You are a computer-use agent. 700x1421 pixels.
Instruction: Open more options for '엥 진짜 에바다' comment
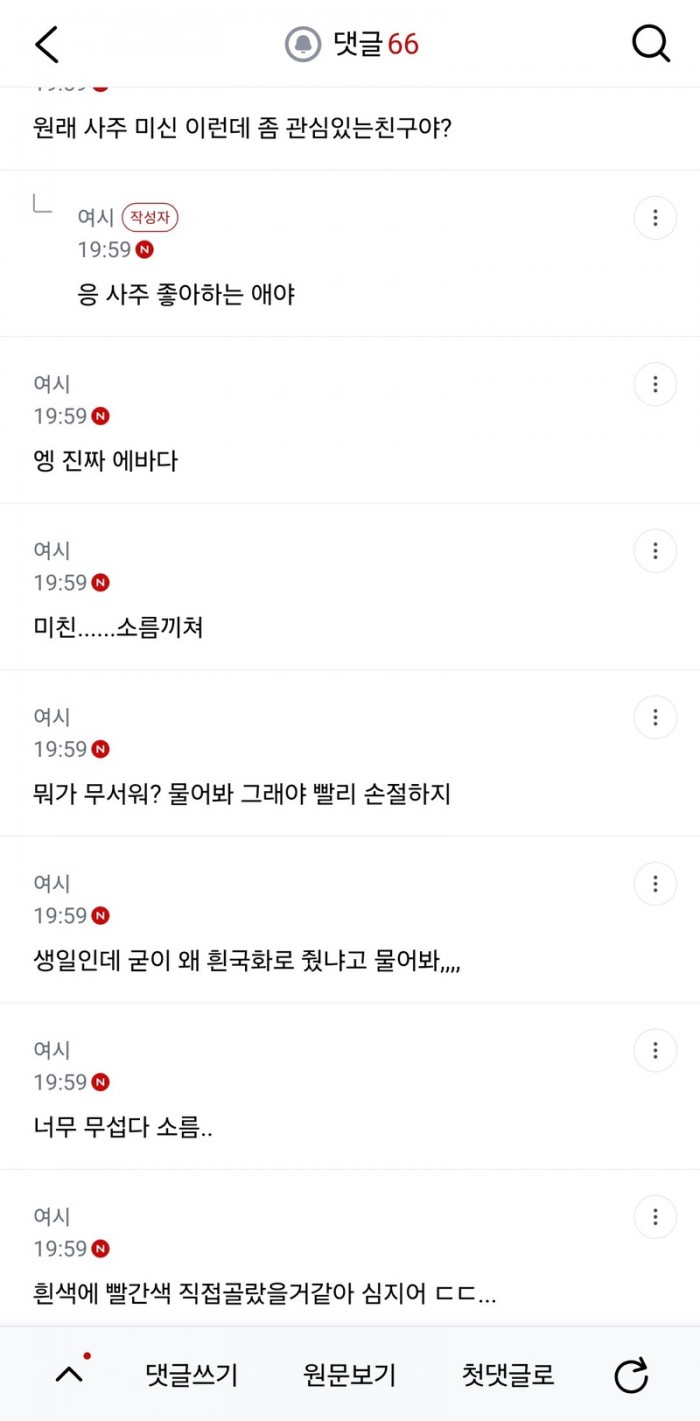(x=656, y=384)
